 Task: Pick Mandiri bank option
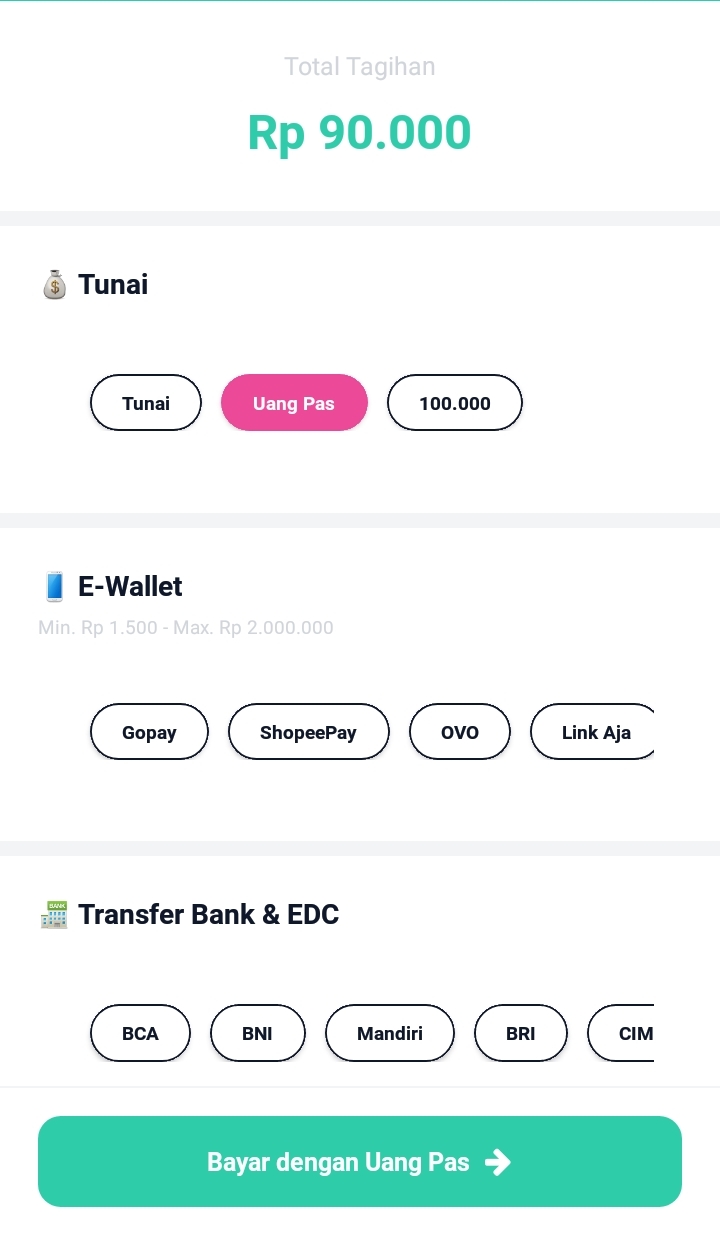point(390,1033)
